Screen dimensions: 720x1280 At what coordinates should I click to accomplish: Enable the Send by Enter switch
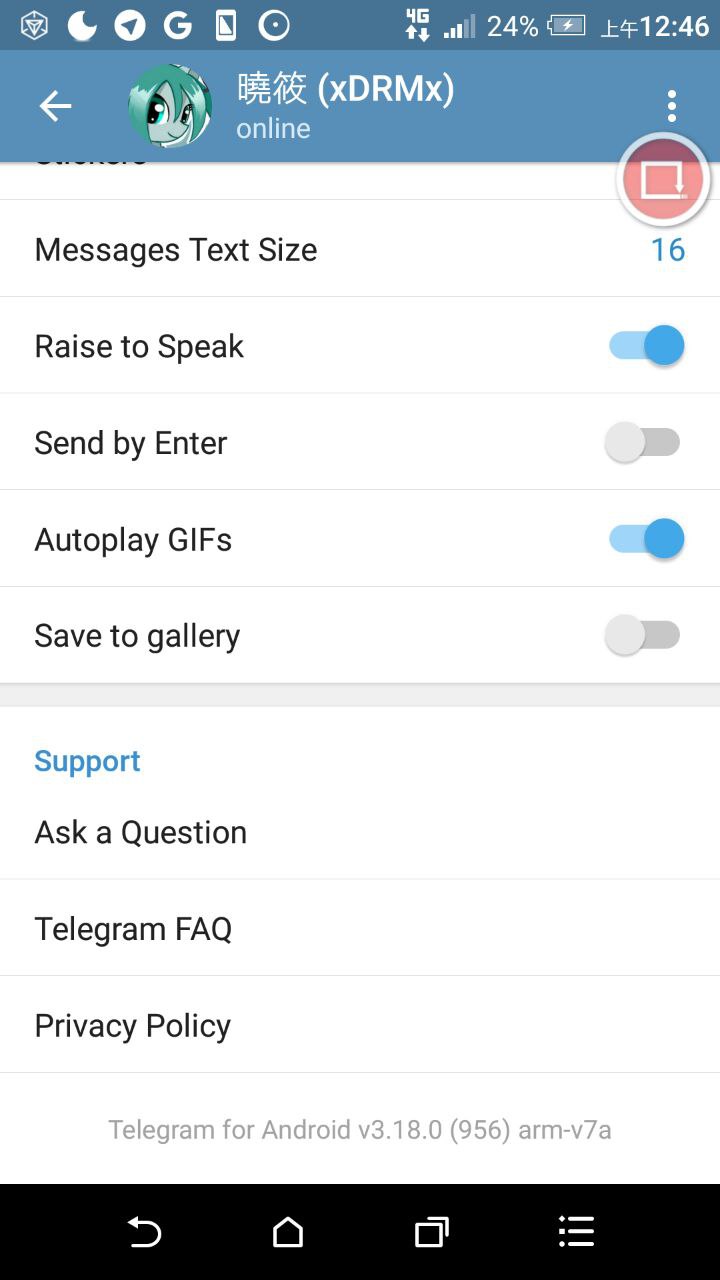point(643,442)
